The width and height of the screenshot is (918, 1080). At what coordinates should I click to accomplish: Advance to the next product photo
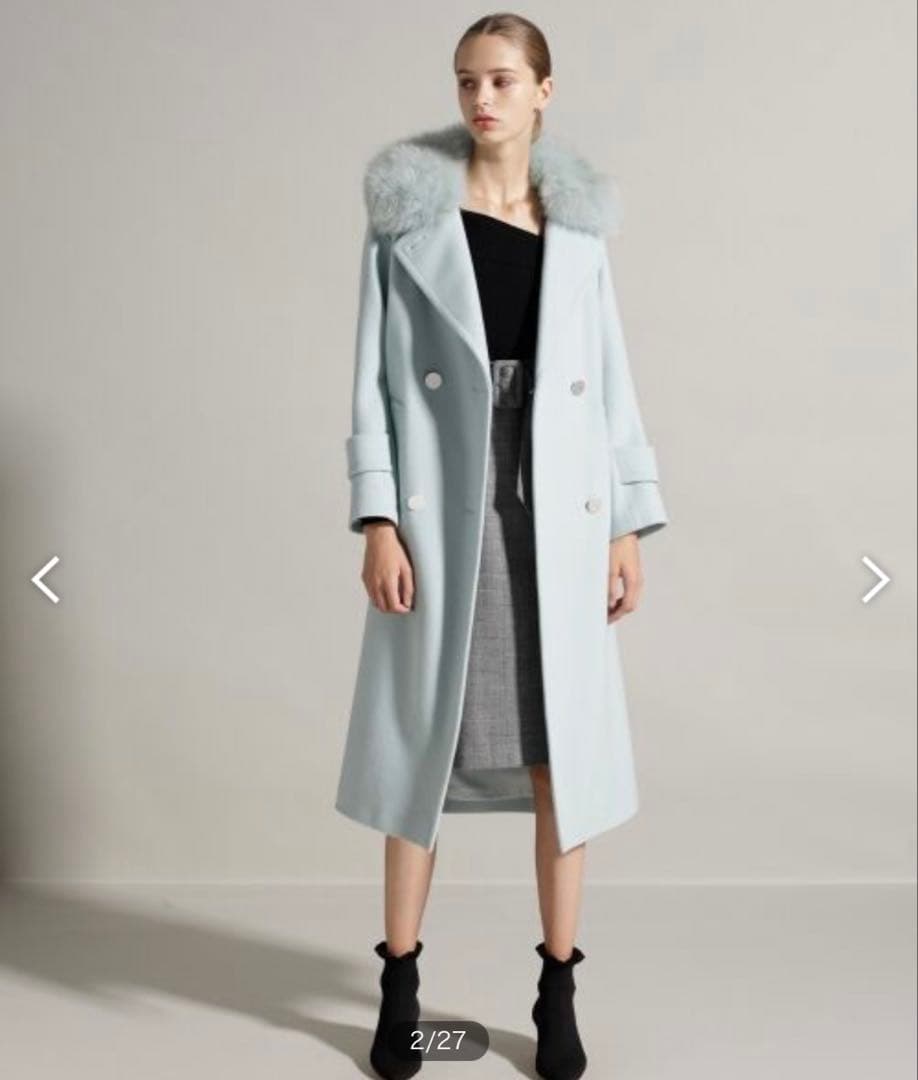coord(875,580)
